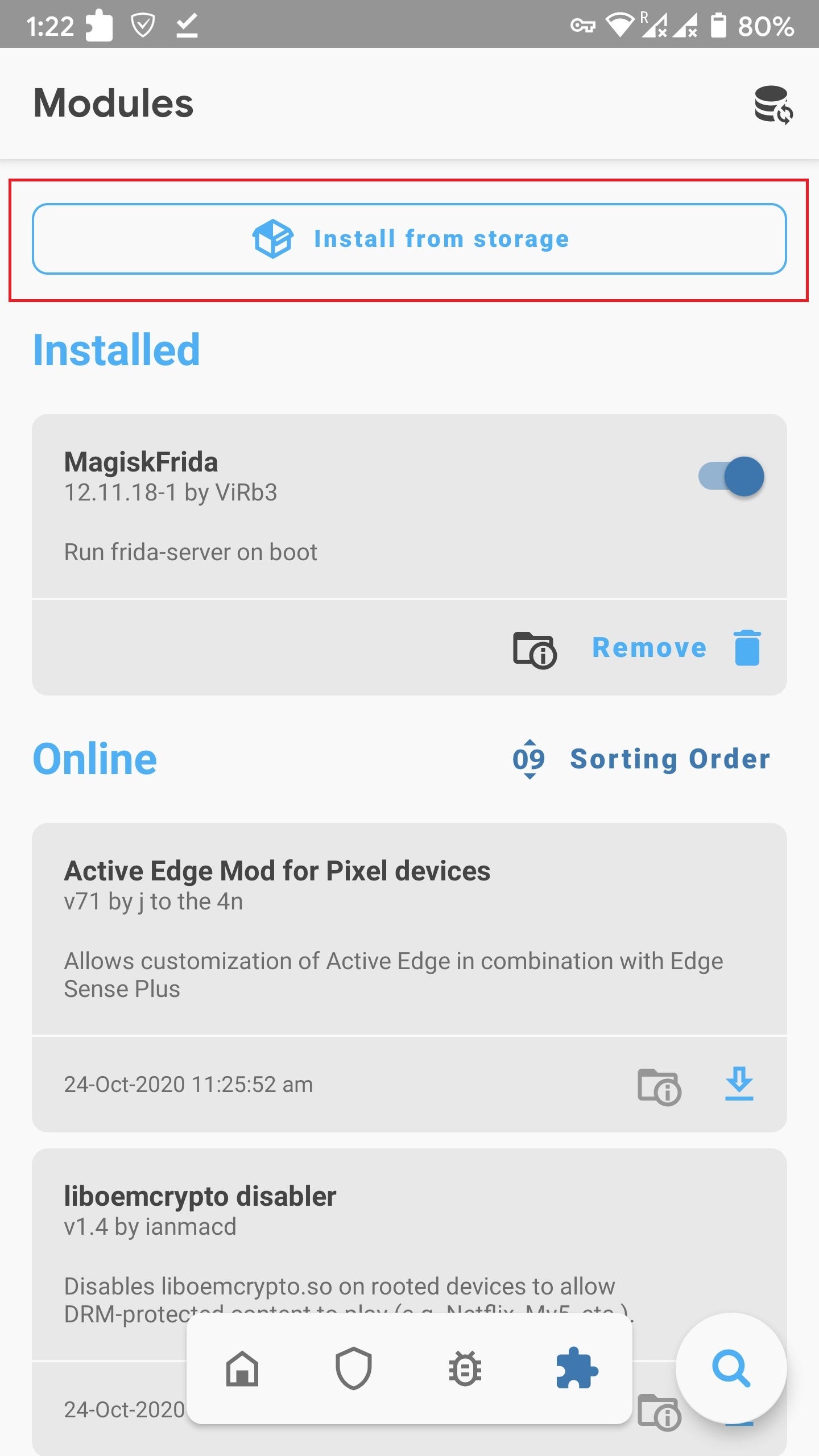Image resolution: width=819 pixels, height=1456 pixels.
Task: Switch to the Superuser shield tab
Action: click(x=353, y=1368)
